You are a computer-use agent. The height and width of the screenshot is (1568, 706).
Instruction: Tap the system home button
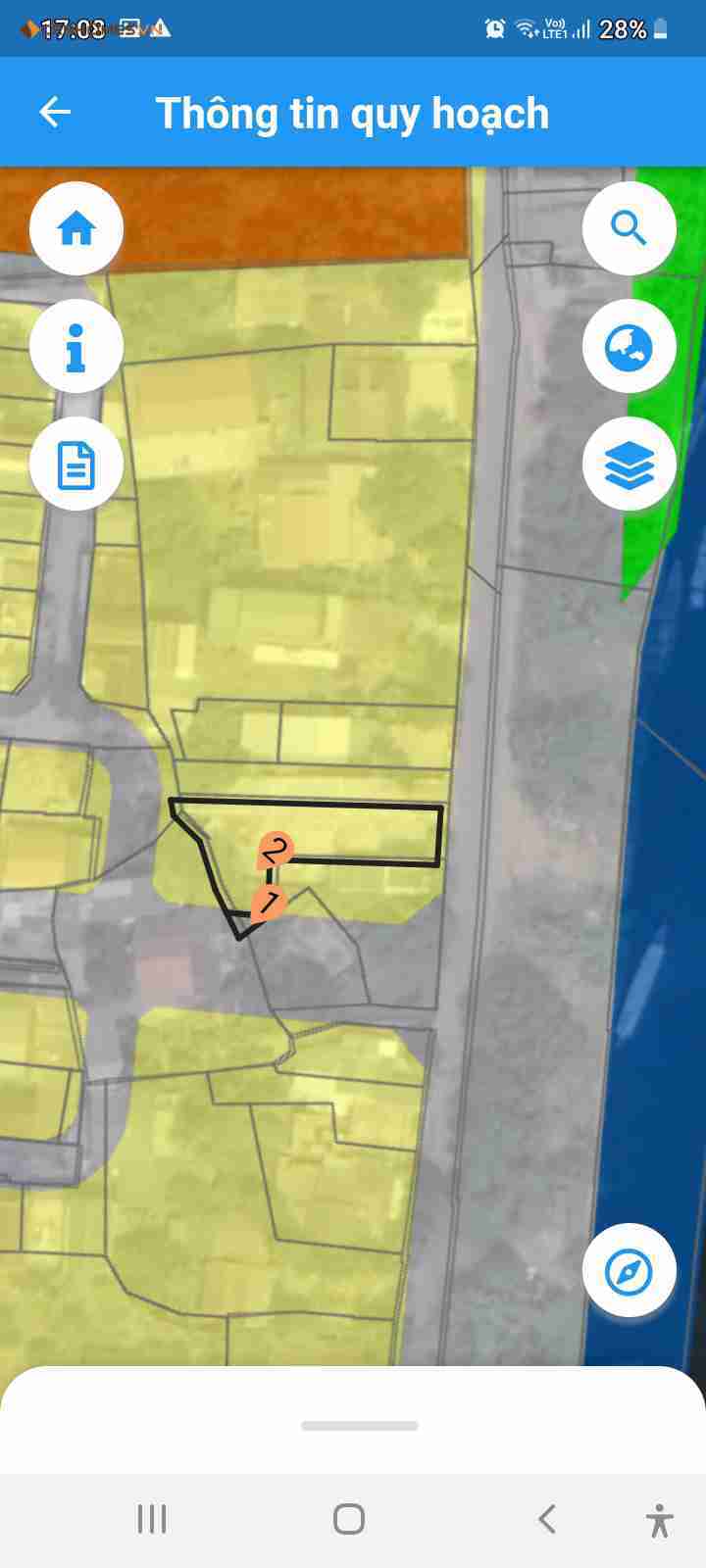[349, 1519]
